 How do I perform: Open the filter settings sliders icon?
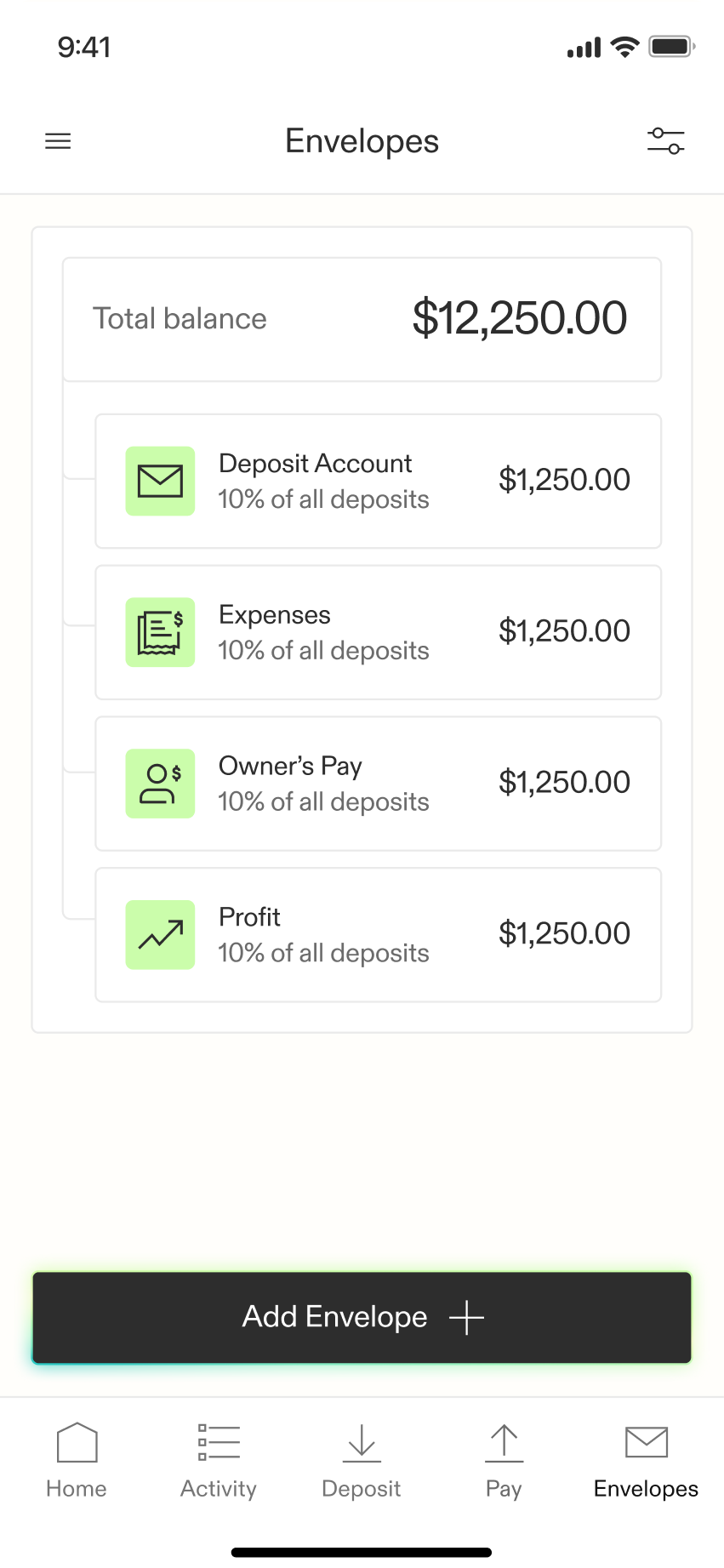point(665,141)
